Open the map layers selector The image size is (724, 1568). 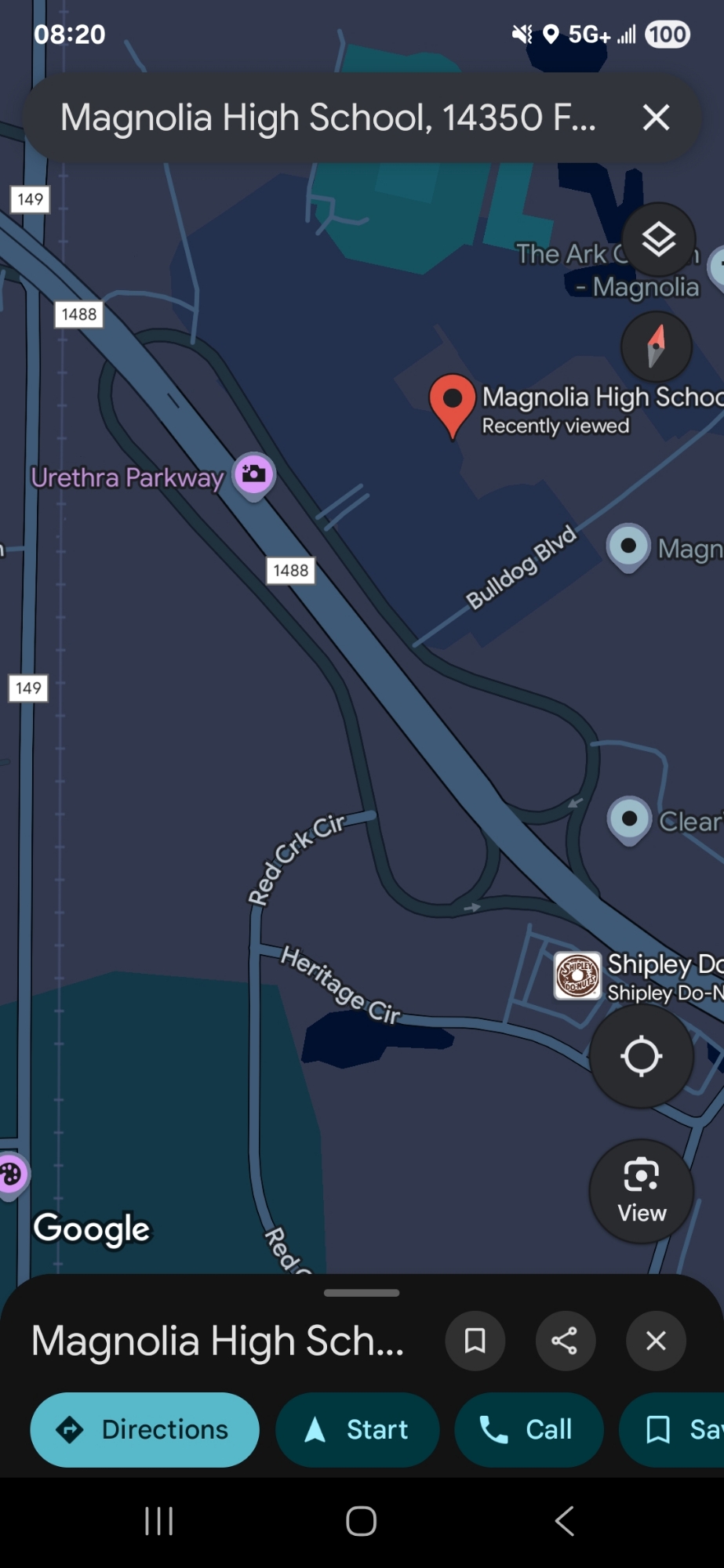click(x=659, y=239)
